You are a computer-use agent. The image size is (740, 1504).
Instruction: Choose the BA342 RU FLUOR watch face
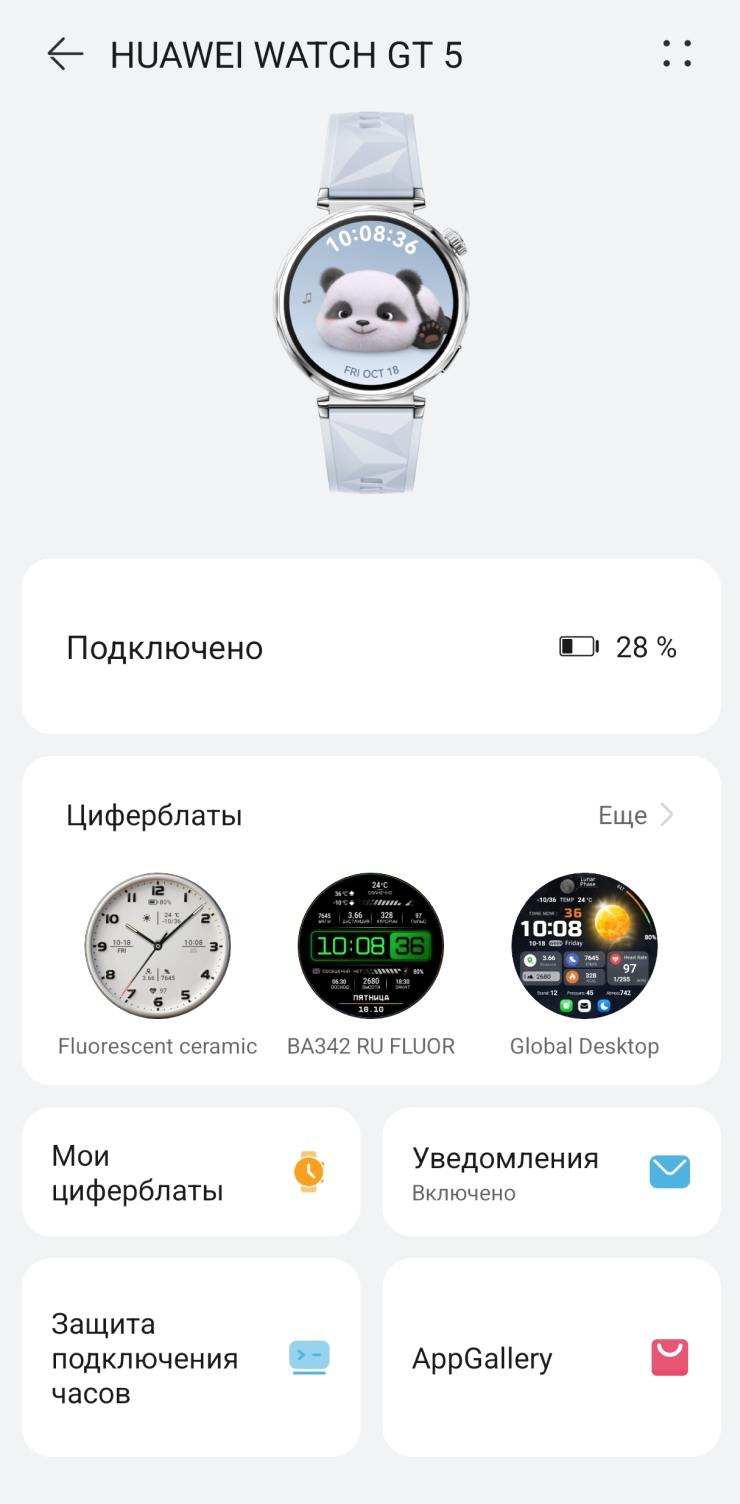(371, 946)
